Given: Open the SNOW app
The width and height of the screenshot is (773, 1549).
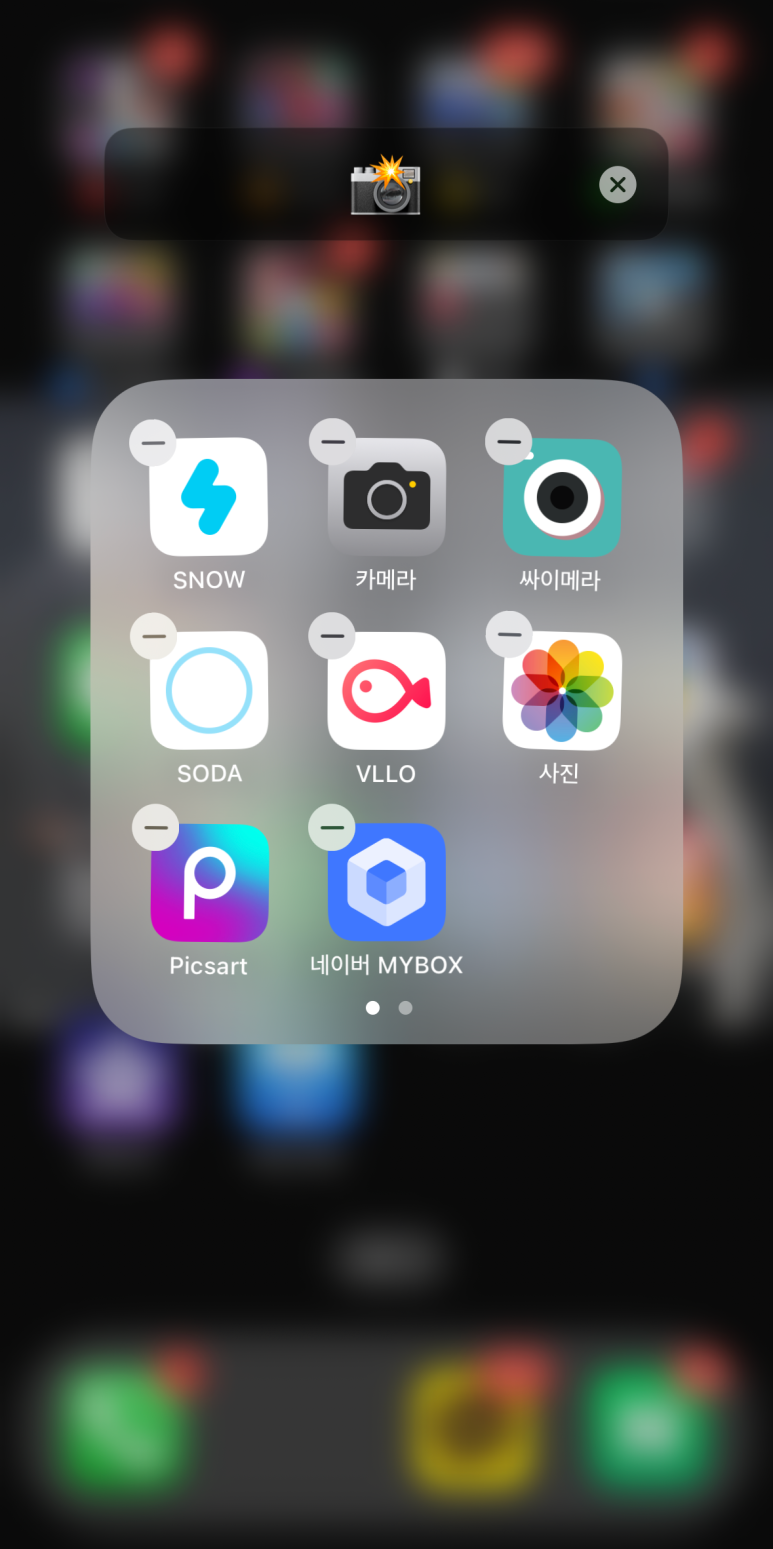Looking at the screenshot, I should tap(209, 496).
